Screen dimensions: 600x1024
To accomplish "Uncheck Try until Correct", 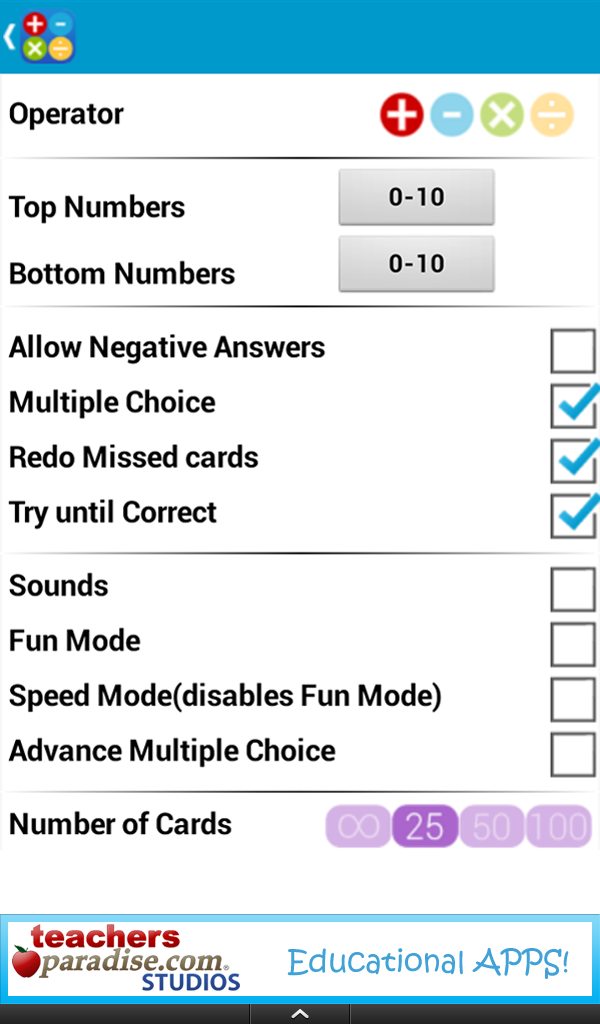I will pos(573,516).
